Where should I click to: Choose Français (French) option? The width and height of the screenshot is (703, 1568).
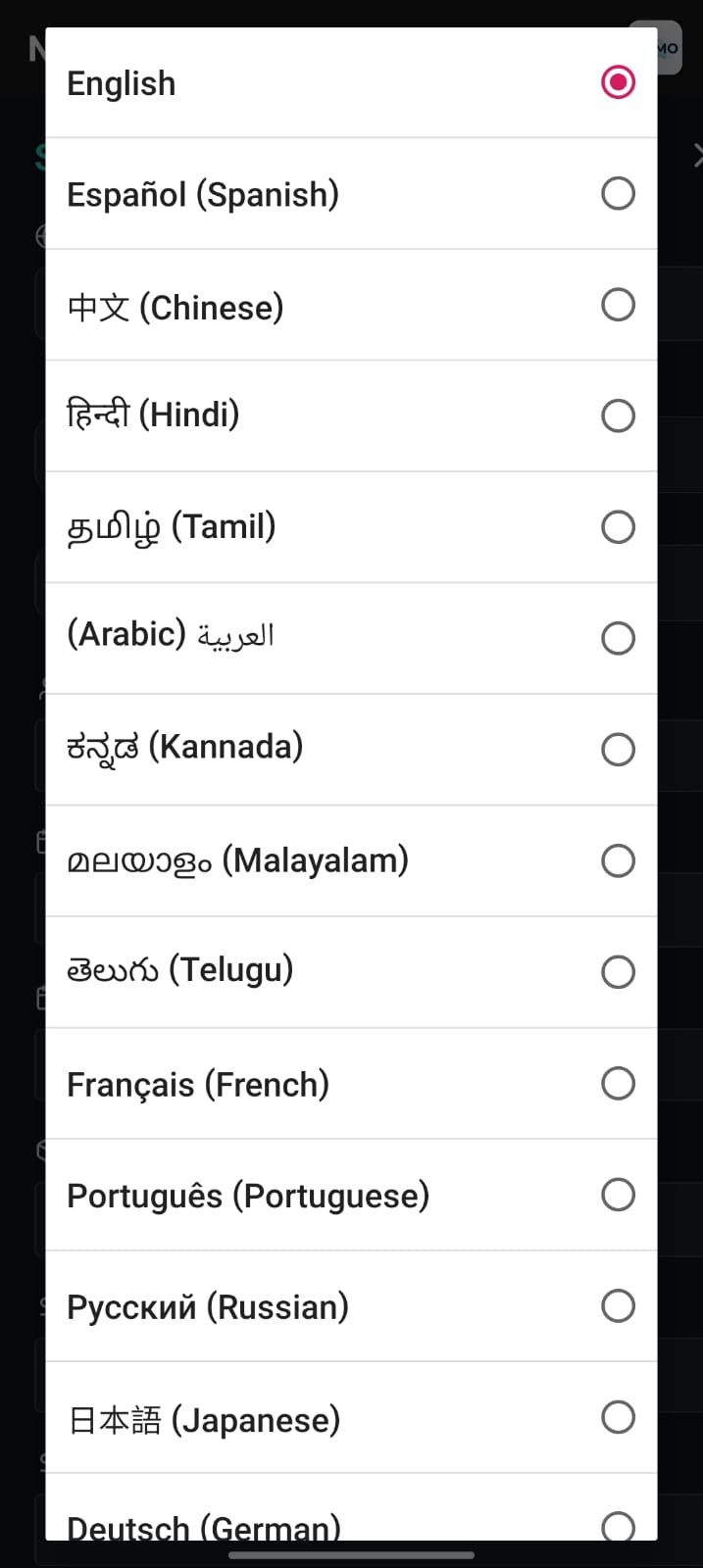618,1084
